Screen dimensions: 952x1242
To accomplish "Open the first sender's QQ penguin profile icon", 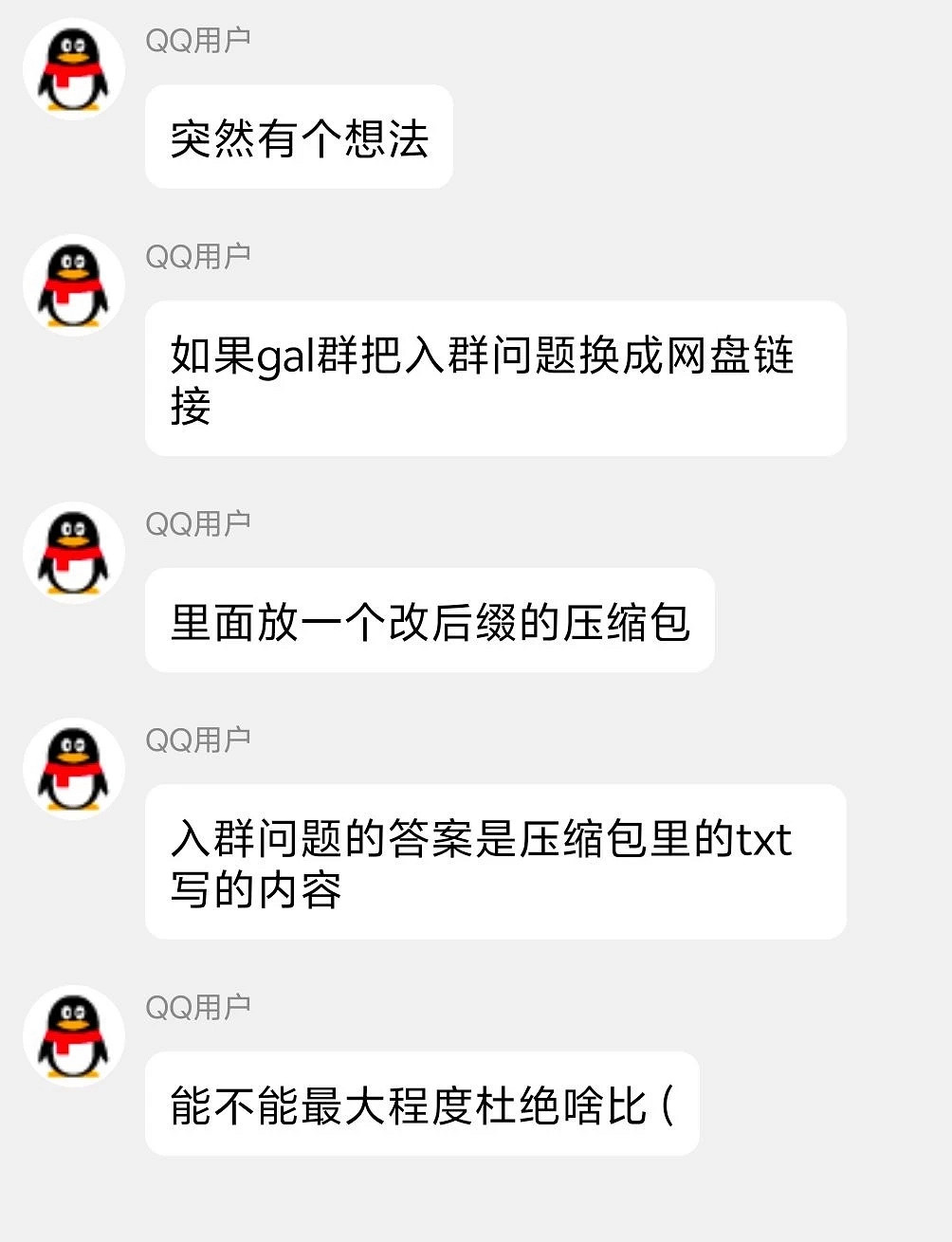I will [73, 68].
